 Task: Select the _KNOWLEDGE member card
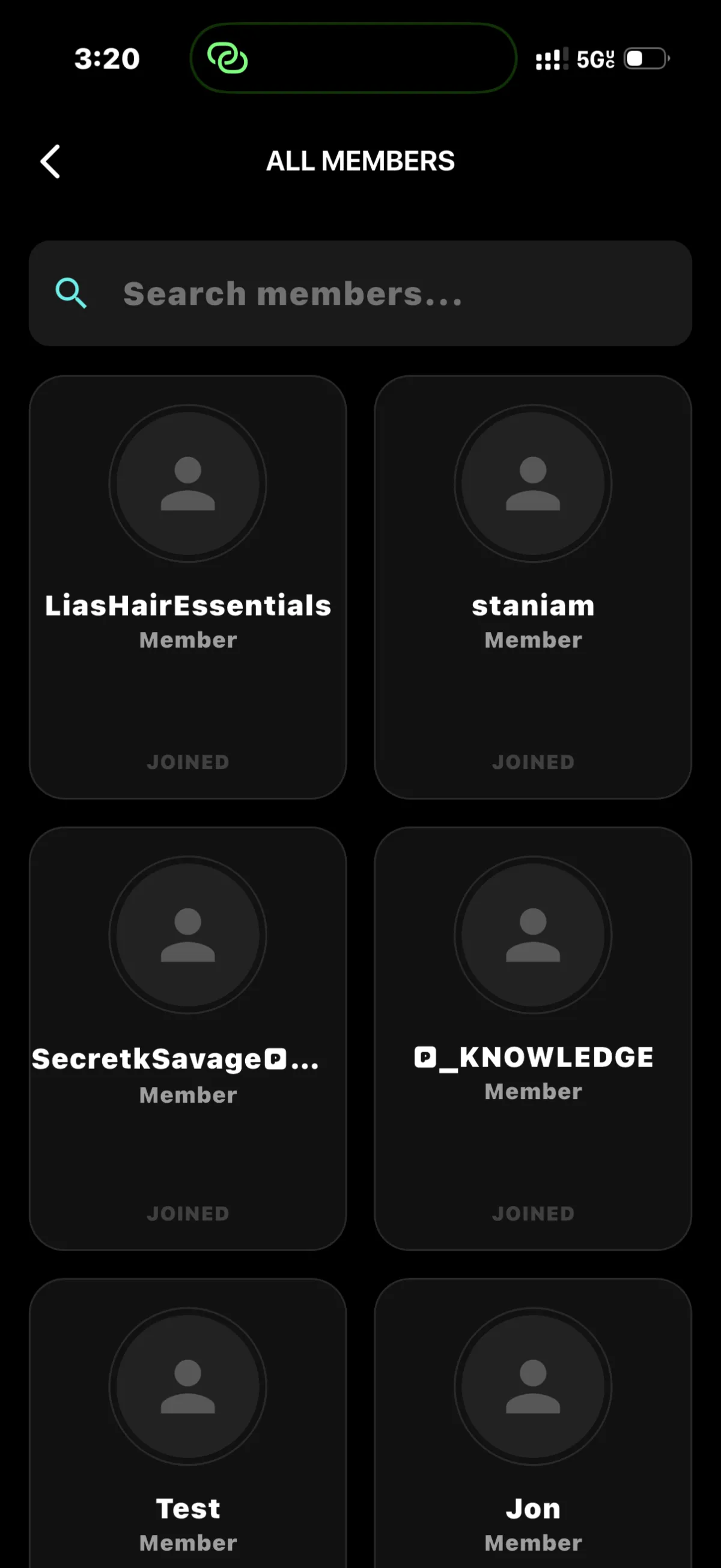point(532,1038)
